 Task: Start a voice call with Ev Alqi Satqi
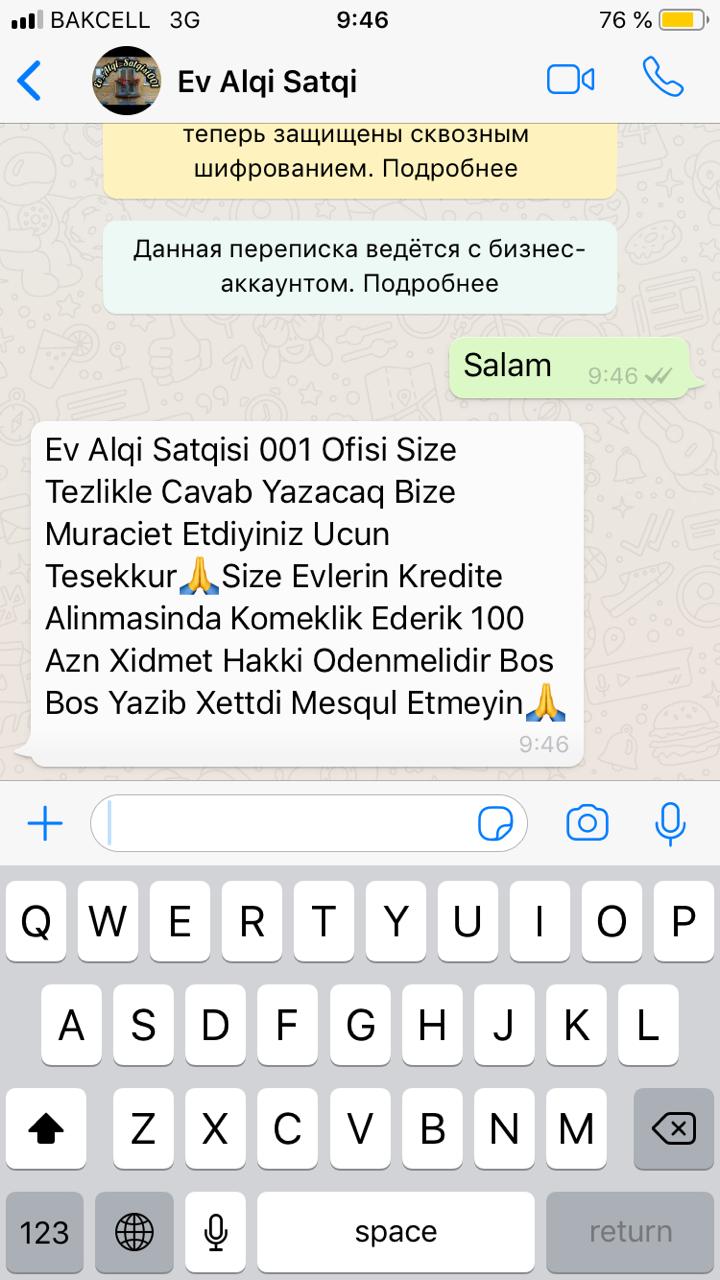[x=662, y=77]
